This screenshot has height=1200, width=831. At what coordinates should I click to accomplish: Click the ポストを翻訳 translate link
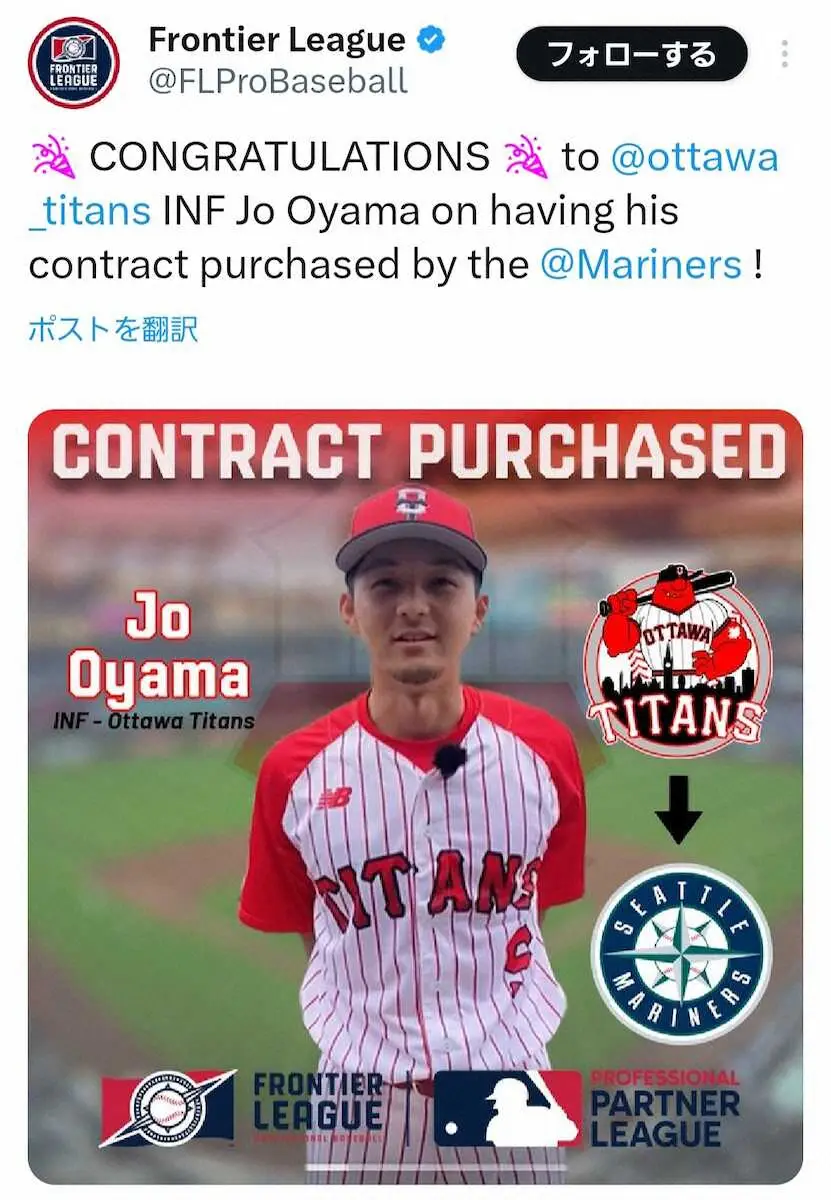point(113,326)
